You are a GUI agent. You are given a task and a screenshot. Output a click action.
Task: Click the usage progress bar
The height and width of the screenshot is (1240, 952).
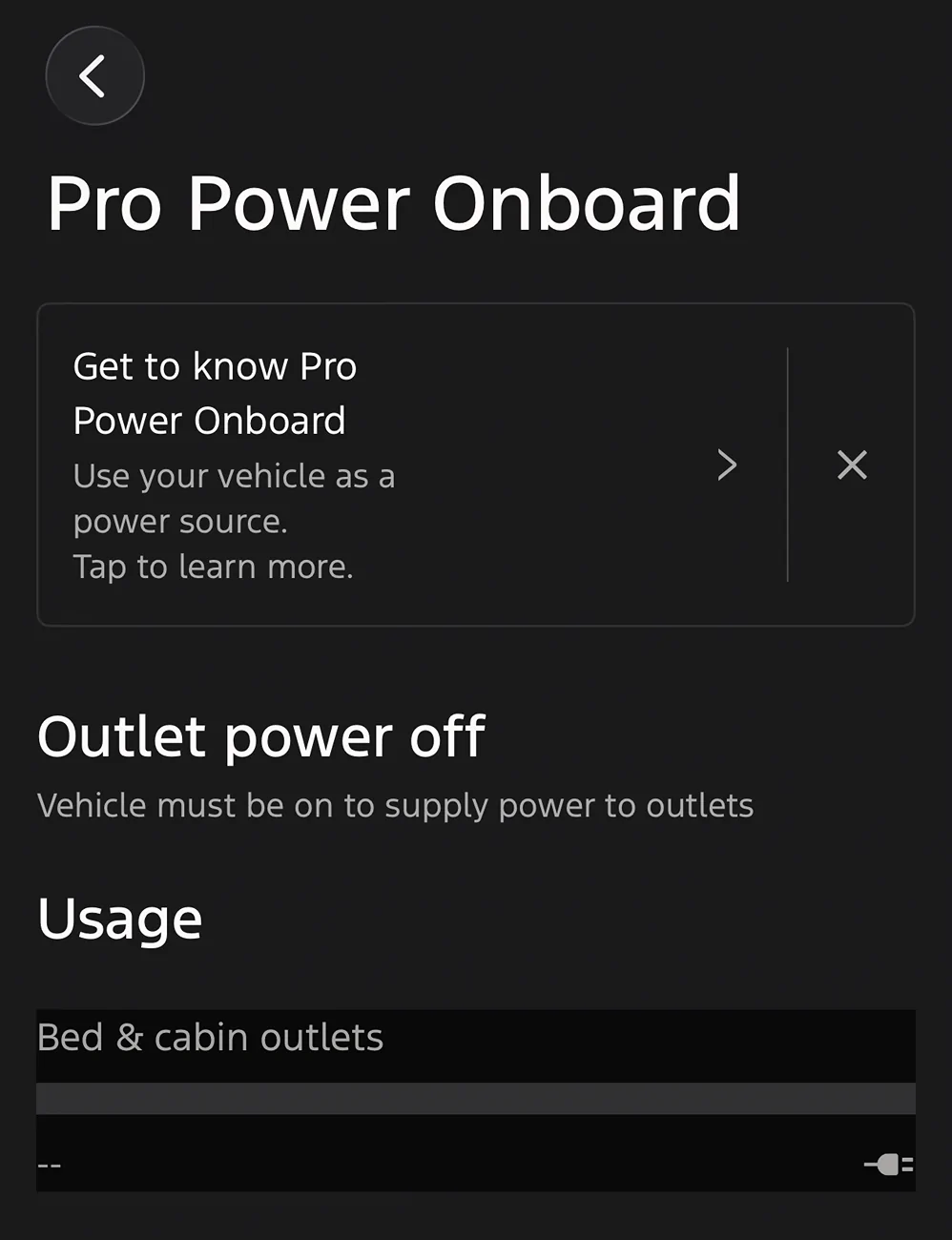(x=475, y=1099)
